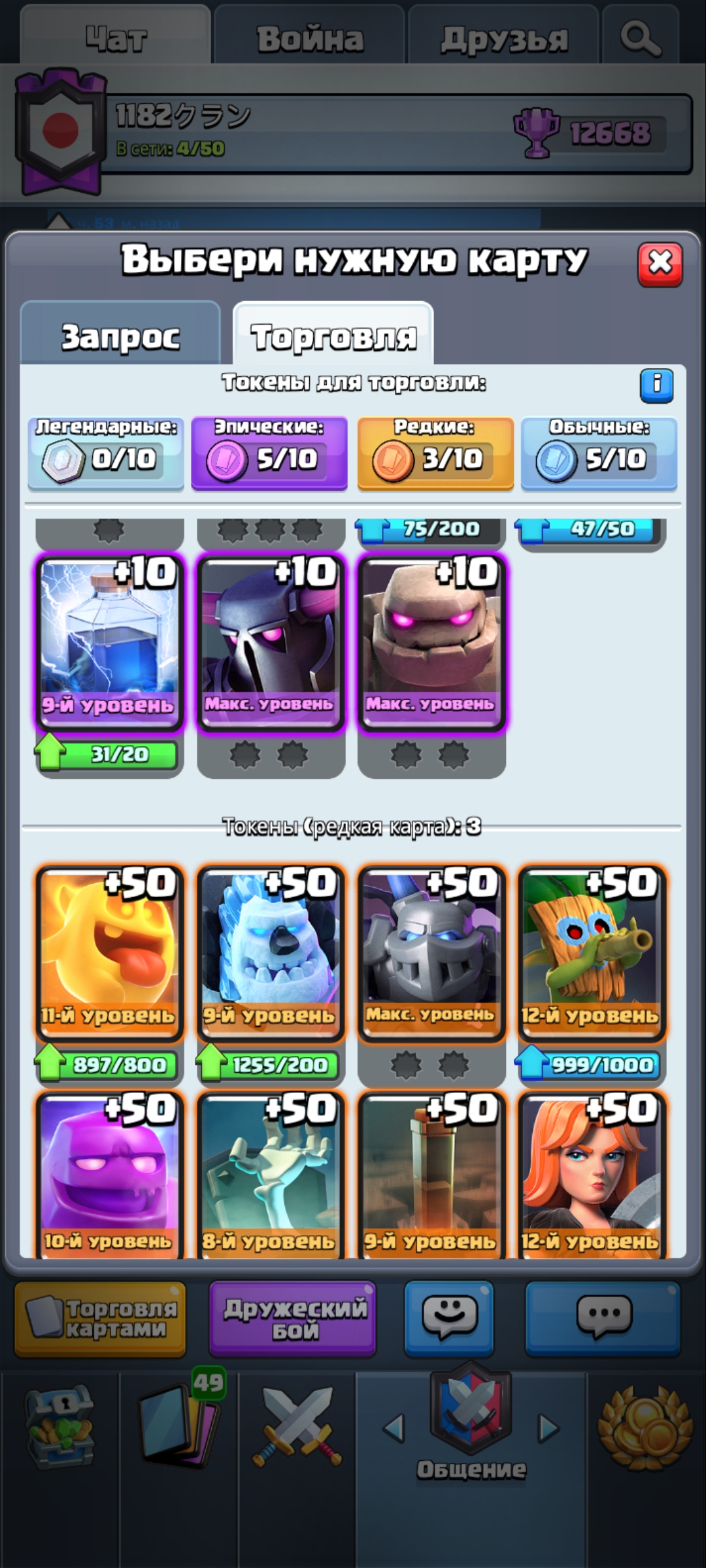Select the Golem epic card
The height and width of the screenshot is (1568, 706).
pyautogui.click(x=431, y=642)
